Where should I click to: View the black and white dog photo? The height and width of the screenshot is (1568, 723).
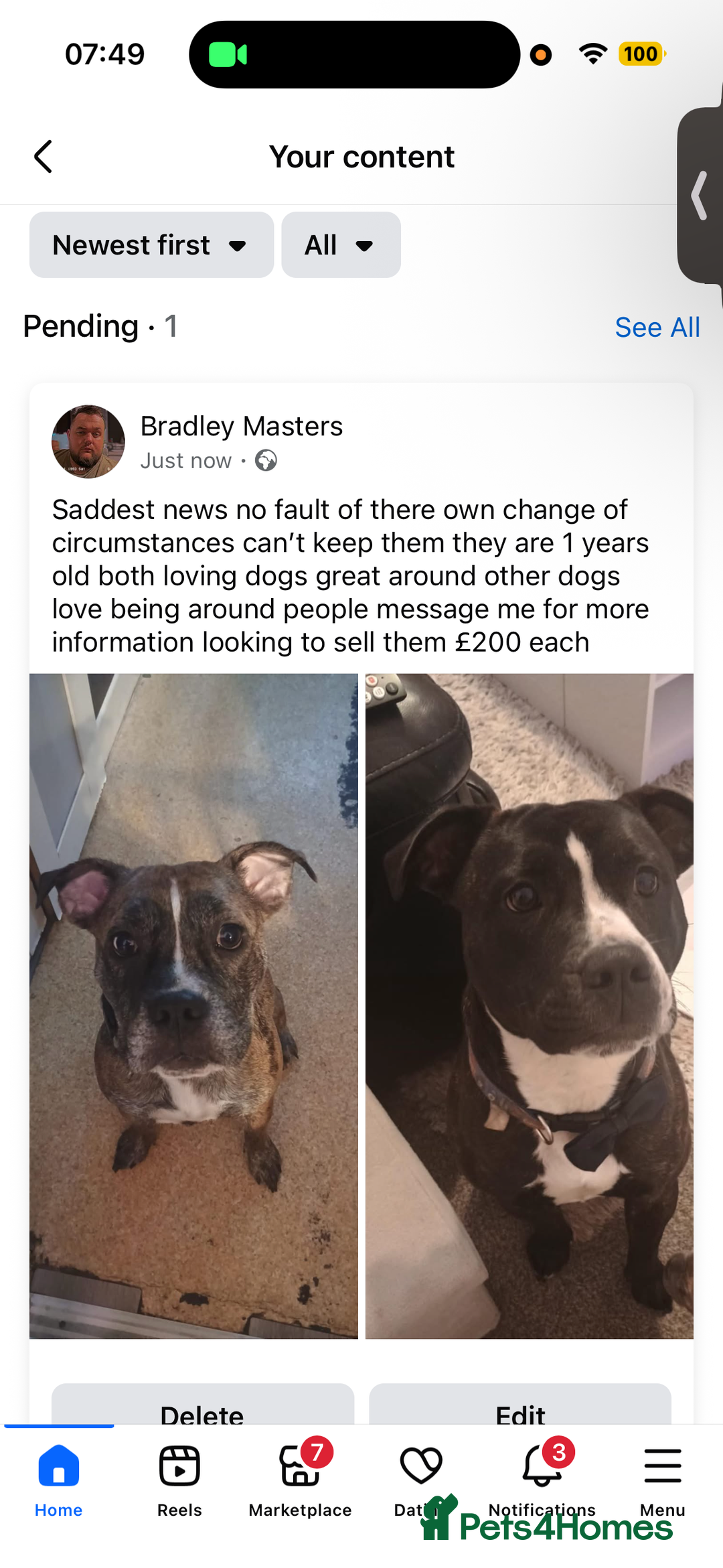[529, 1005]
